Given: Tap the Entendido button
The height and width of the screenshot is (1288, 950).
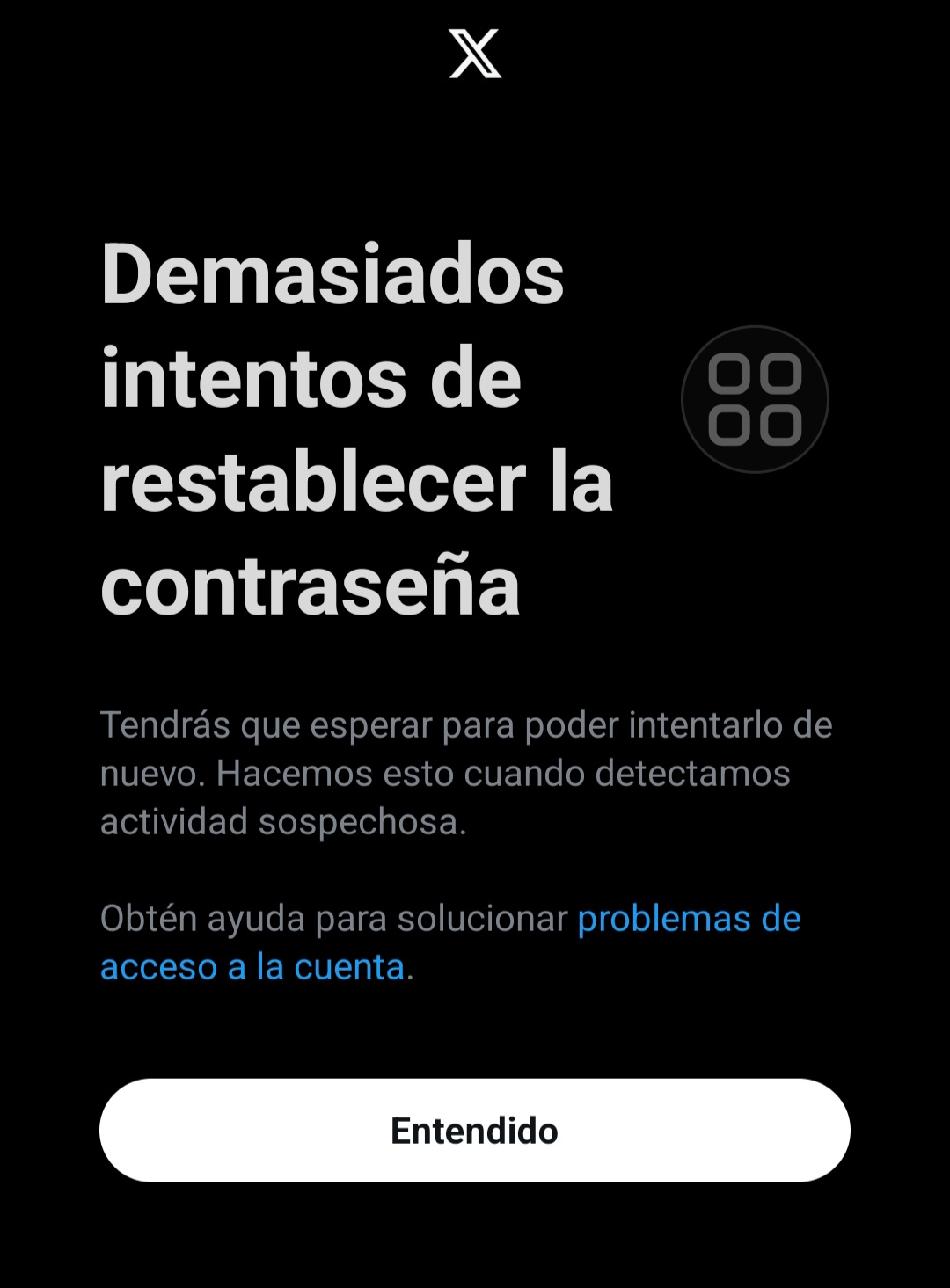Looking at the screenshot, I should pyautogui.click(x=474, y=1130).
